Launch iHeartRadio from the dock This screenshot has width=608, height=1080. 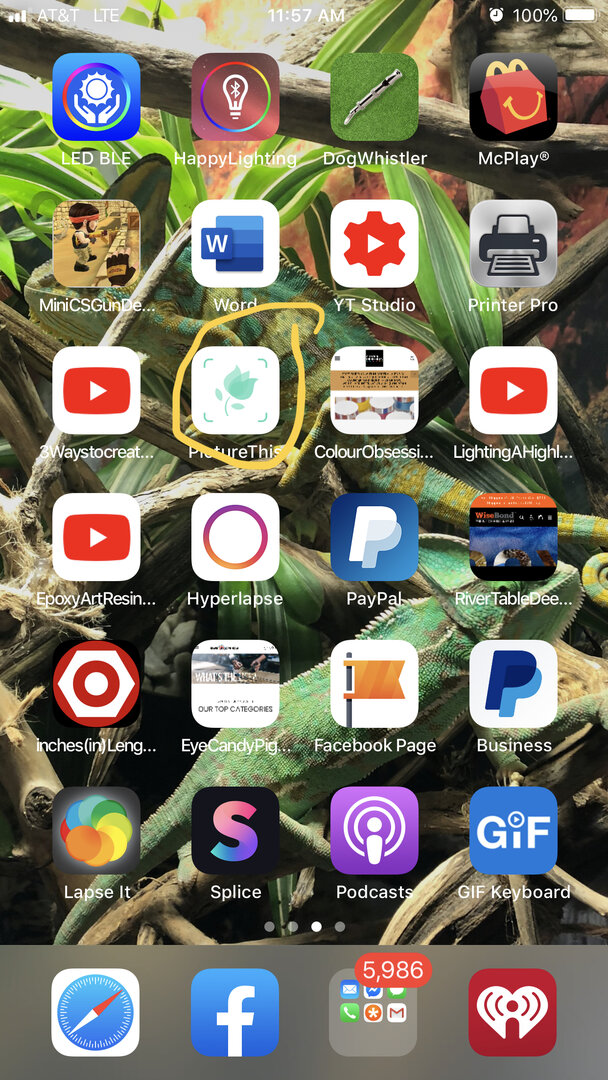(513, 1012)
